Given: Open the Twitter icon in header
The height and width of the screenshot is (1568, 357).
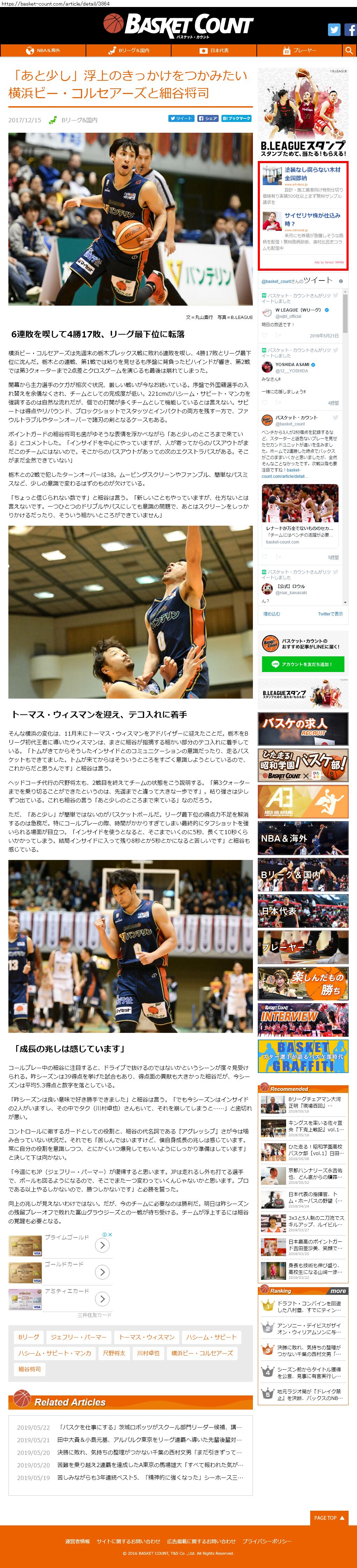Looking at the screenshot, I should [334, 29].
